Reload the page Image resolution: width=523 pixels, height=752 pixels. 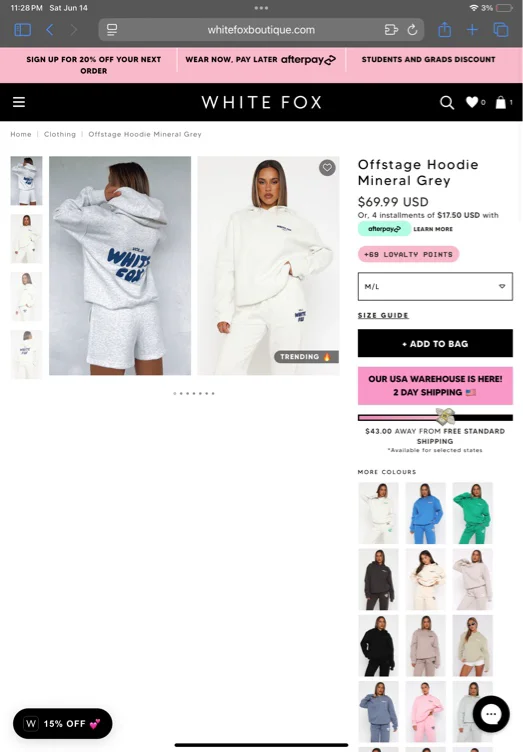point(412,30)
